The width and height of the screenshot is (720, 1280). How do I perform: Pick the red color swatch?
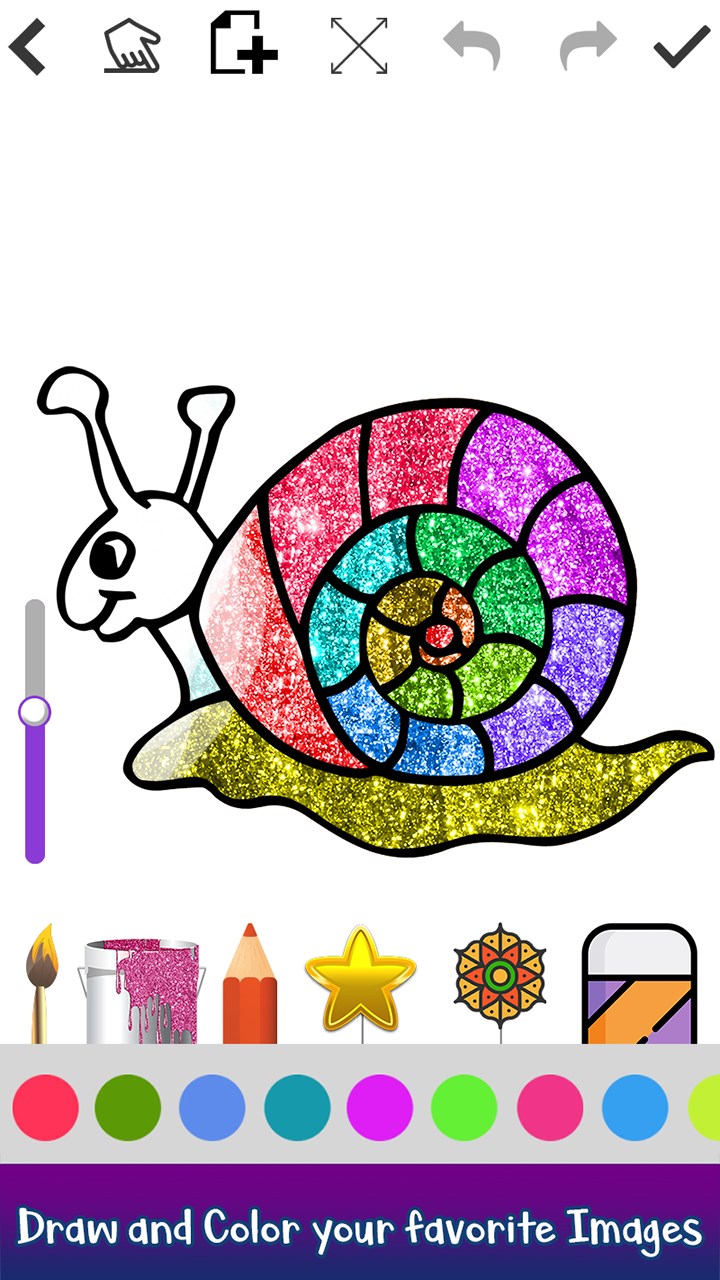pyautogui.click(x=46, y=1108)
